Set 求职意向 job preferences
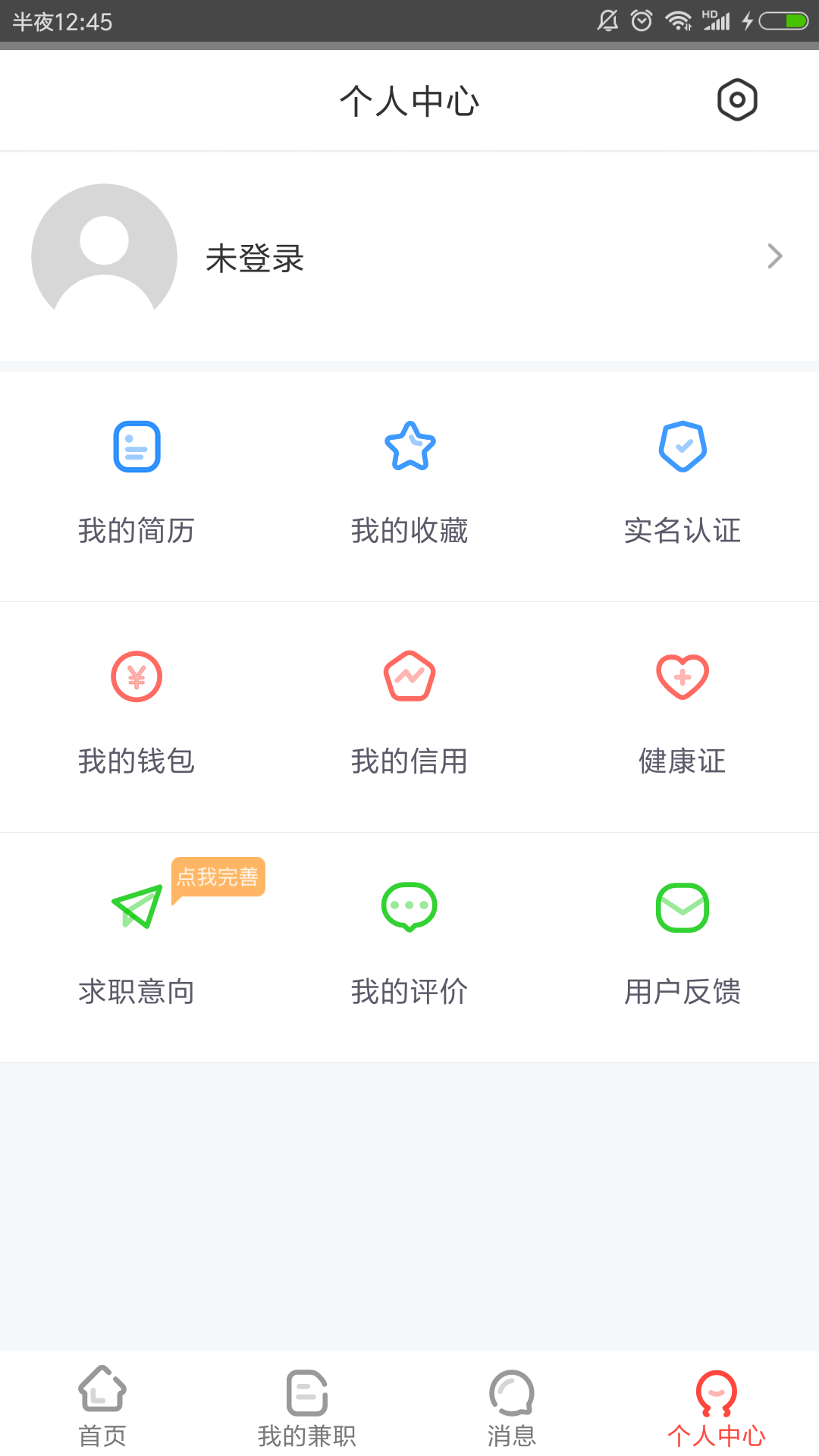This screenshot has height=1456, width=819. tap(136, 948)
